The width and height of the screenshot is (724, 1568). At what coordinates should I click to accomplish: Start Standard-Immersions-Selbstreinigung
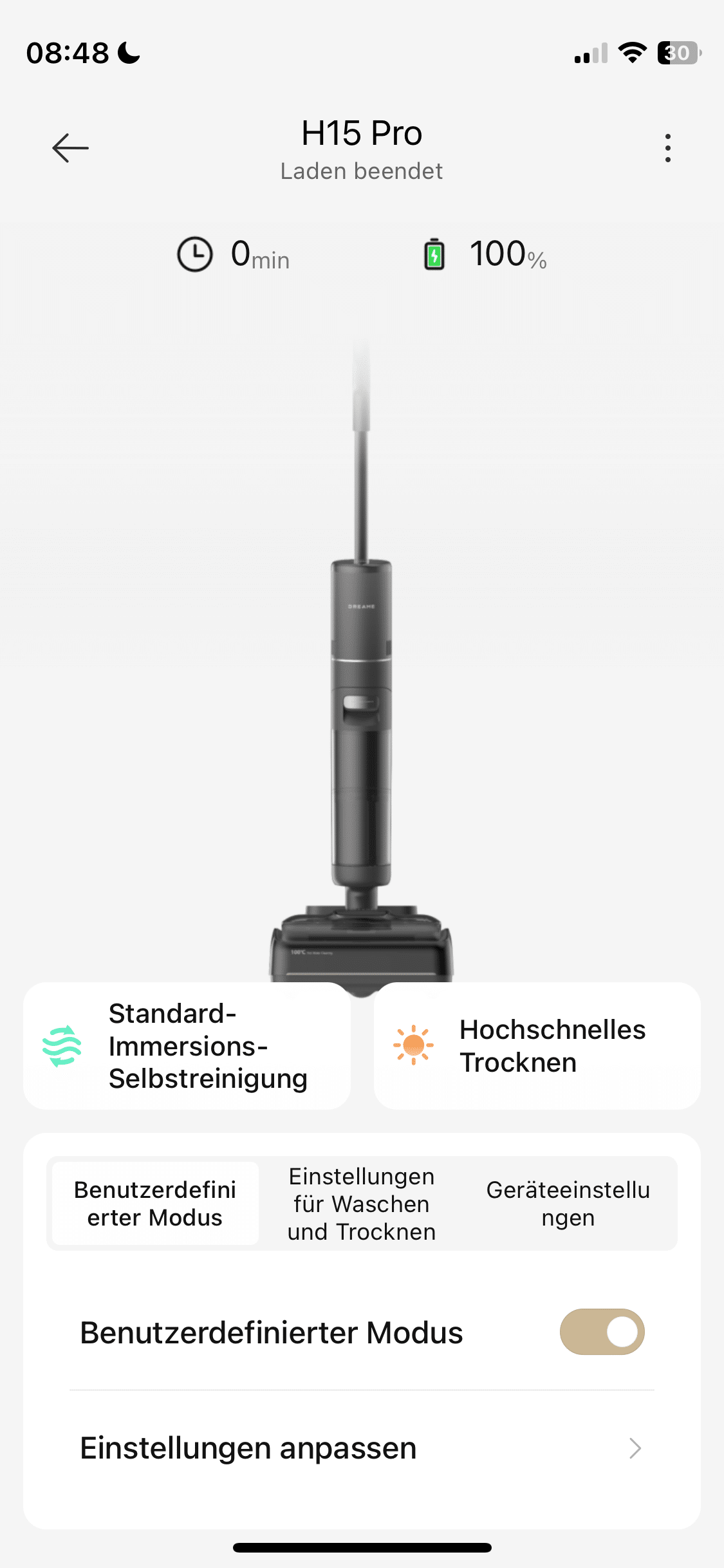187,1046
